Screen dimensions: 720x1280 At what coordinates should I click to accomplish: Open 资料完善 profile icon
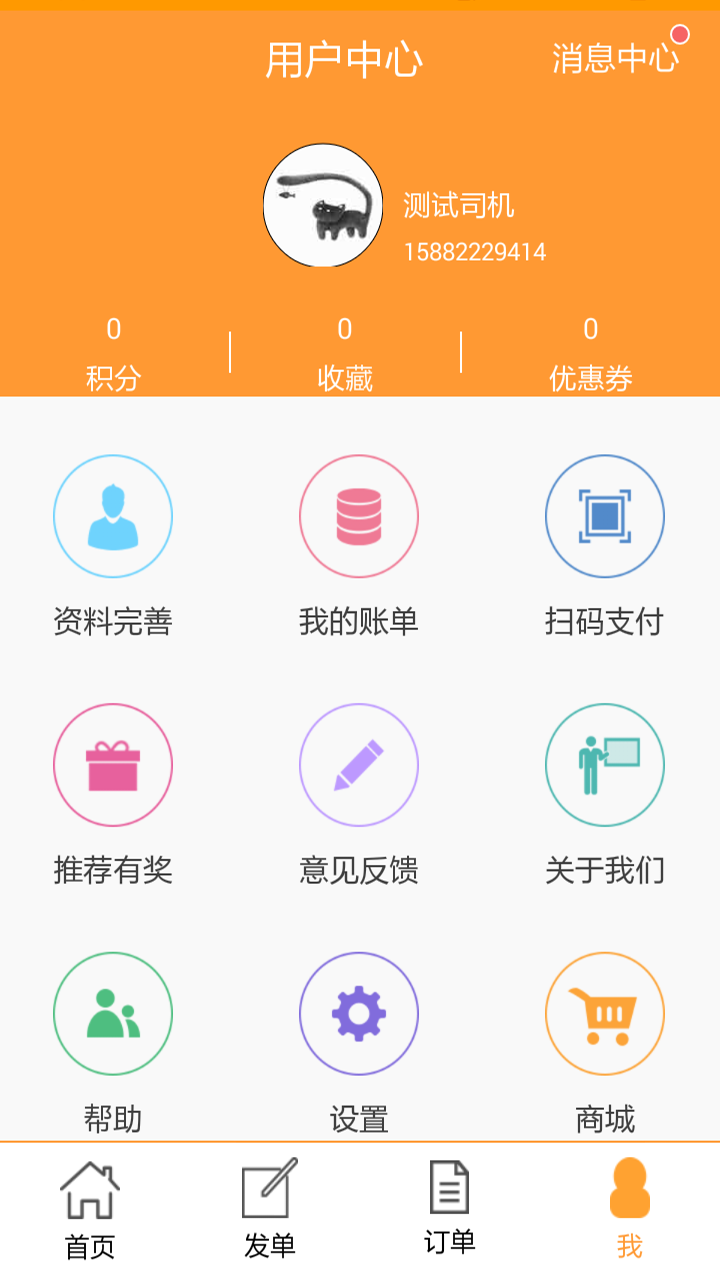(x=113, y=515)
